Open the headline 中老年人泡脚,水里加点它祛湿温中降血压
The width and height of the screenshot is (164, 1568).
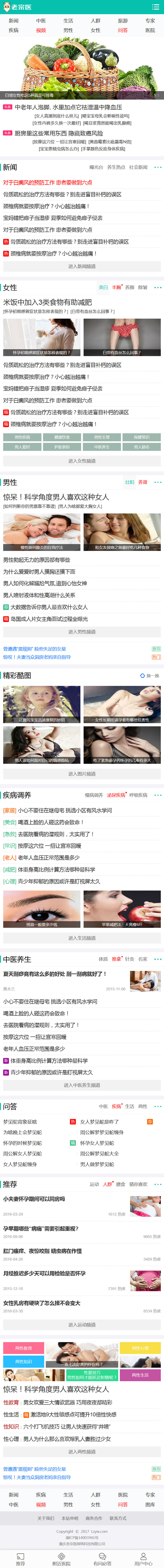pos(68,107)
